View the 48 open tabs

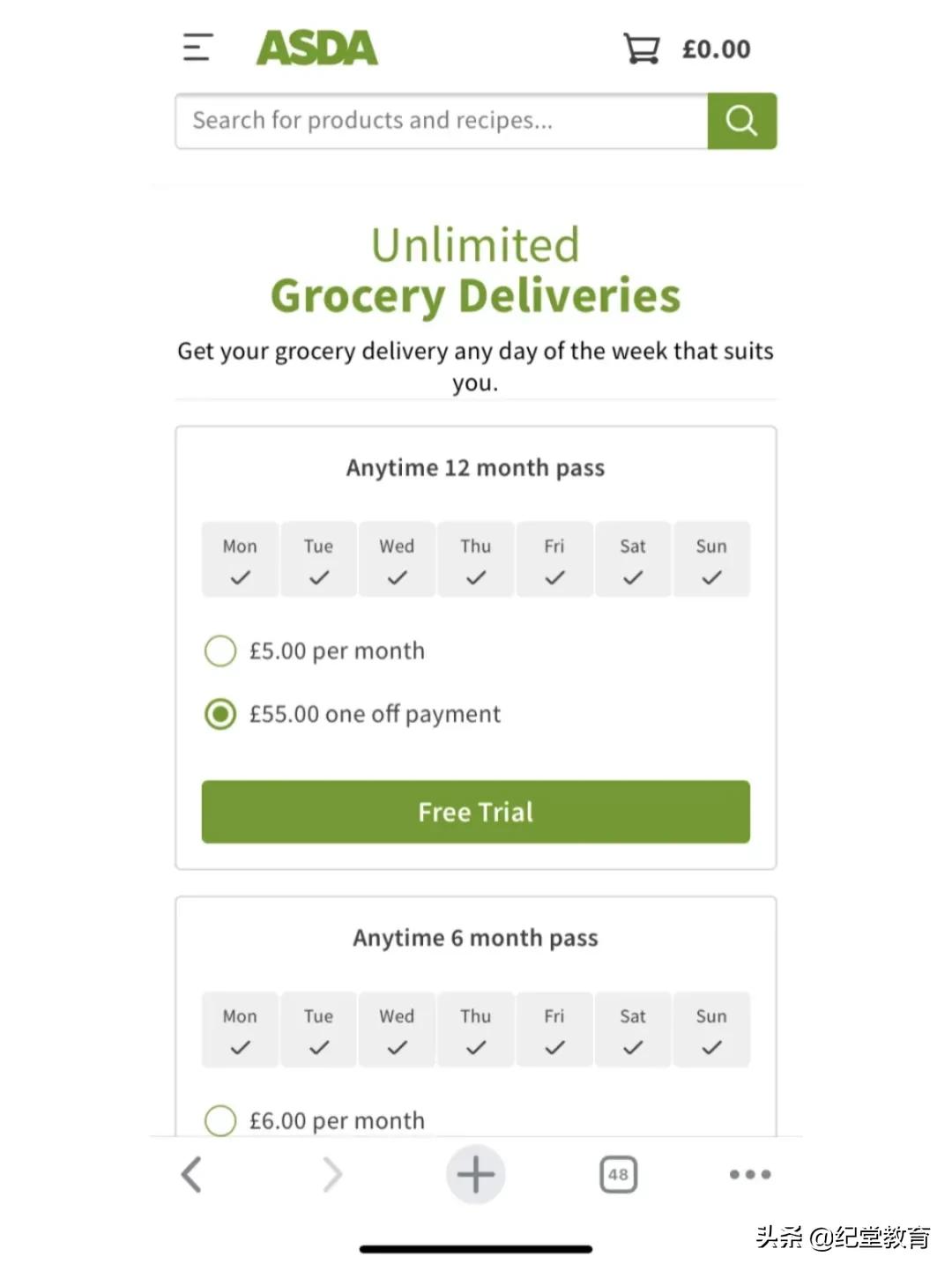pyautogui.click(x=618, y=1174)
